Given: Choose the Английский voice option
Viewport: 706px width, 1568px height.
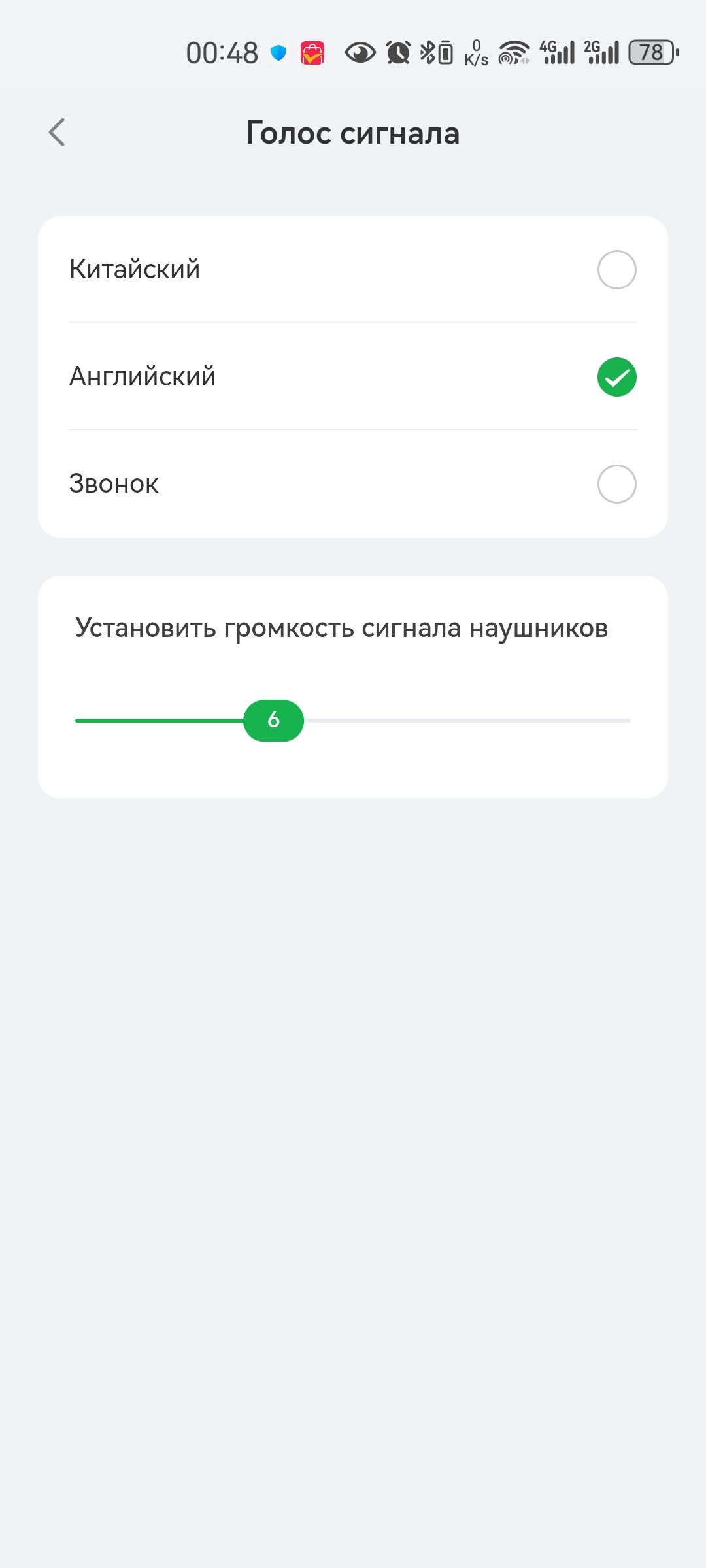Looking at the screenshot, I should (616, 377).
